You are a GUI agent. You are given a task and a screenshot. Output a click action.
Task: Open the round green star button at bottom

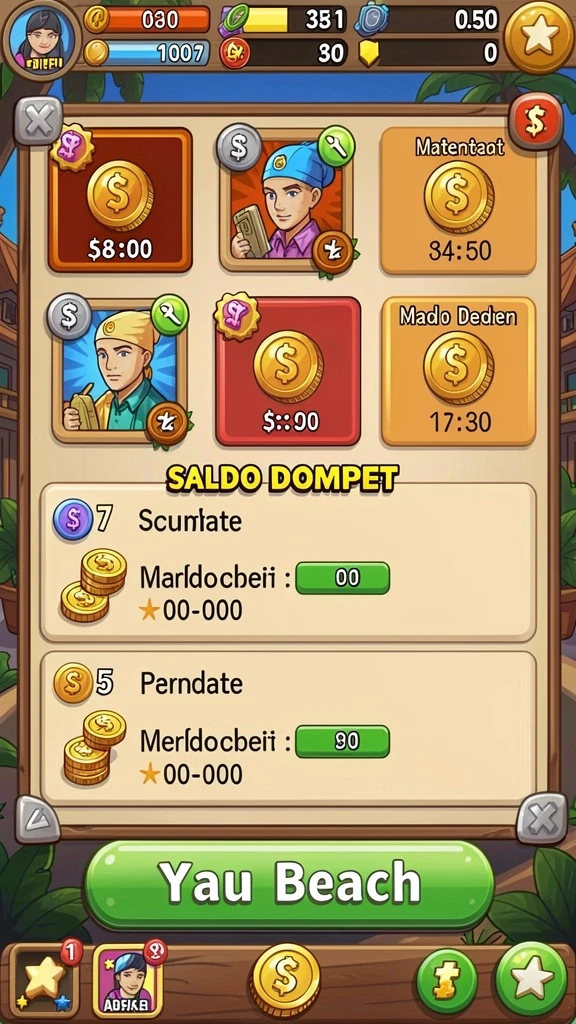pyautogui.click(x=531, y=978)
